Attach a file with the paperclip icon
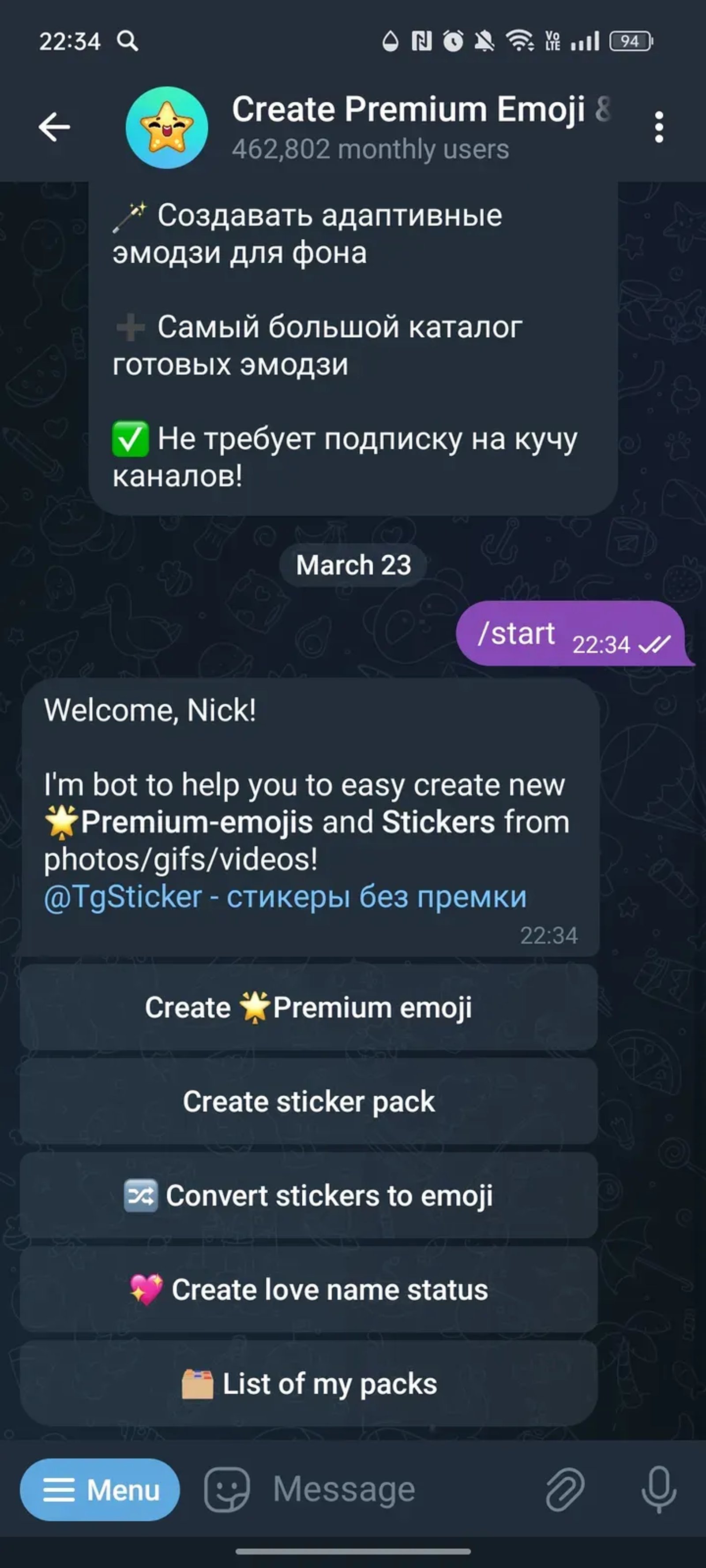The width and height of the screenshot is (706, 1568). point(565,1490)
